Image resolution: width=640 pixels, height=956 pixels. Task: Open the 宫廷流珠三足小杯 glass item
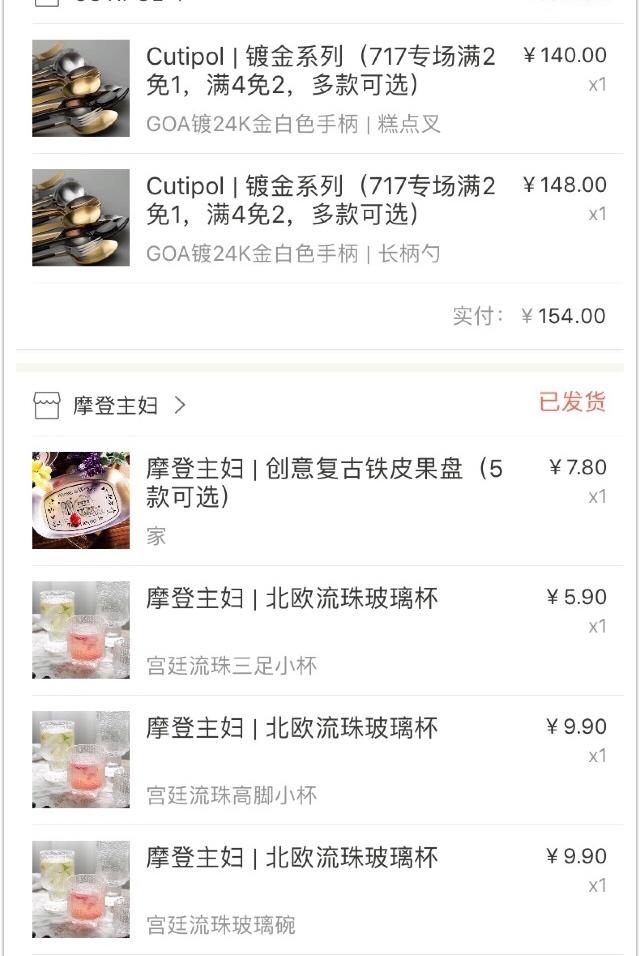click(x=320, y=630)
